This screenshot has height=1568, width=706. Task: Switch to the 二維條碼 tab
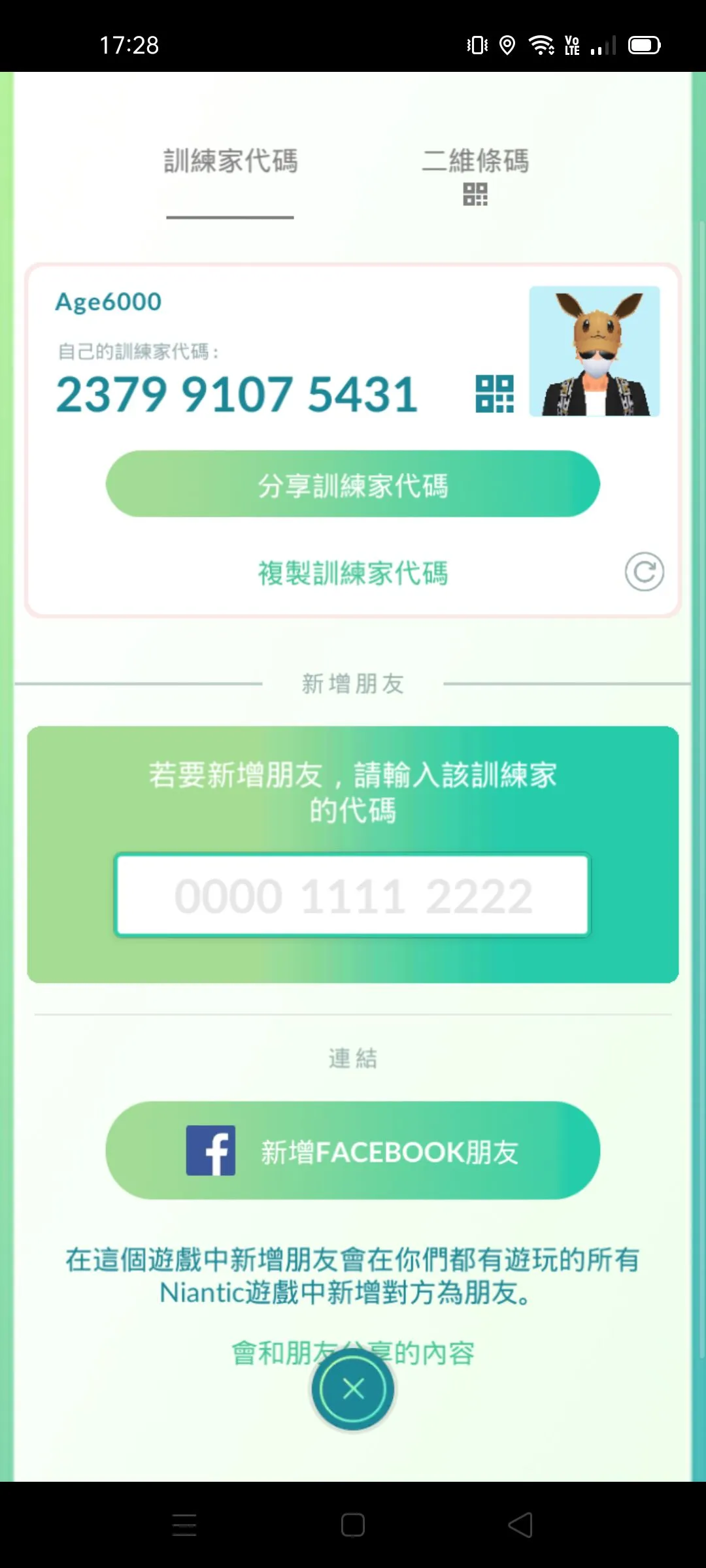pyautogui.click(x=475, y=174)
